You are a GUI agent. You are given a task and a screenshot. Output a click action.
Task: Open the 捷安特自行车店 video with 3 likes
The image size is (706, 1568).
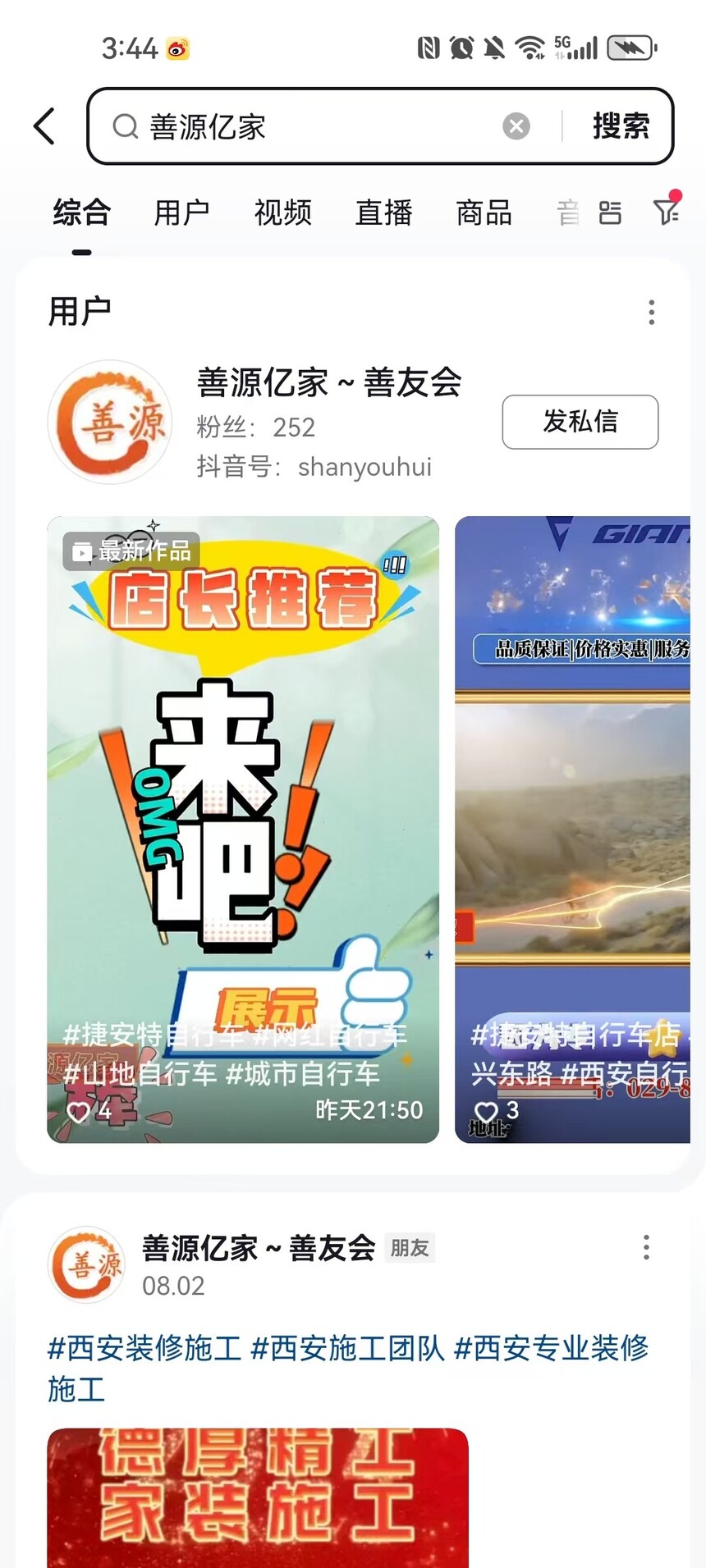[x=572, y=829]
